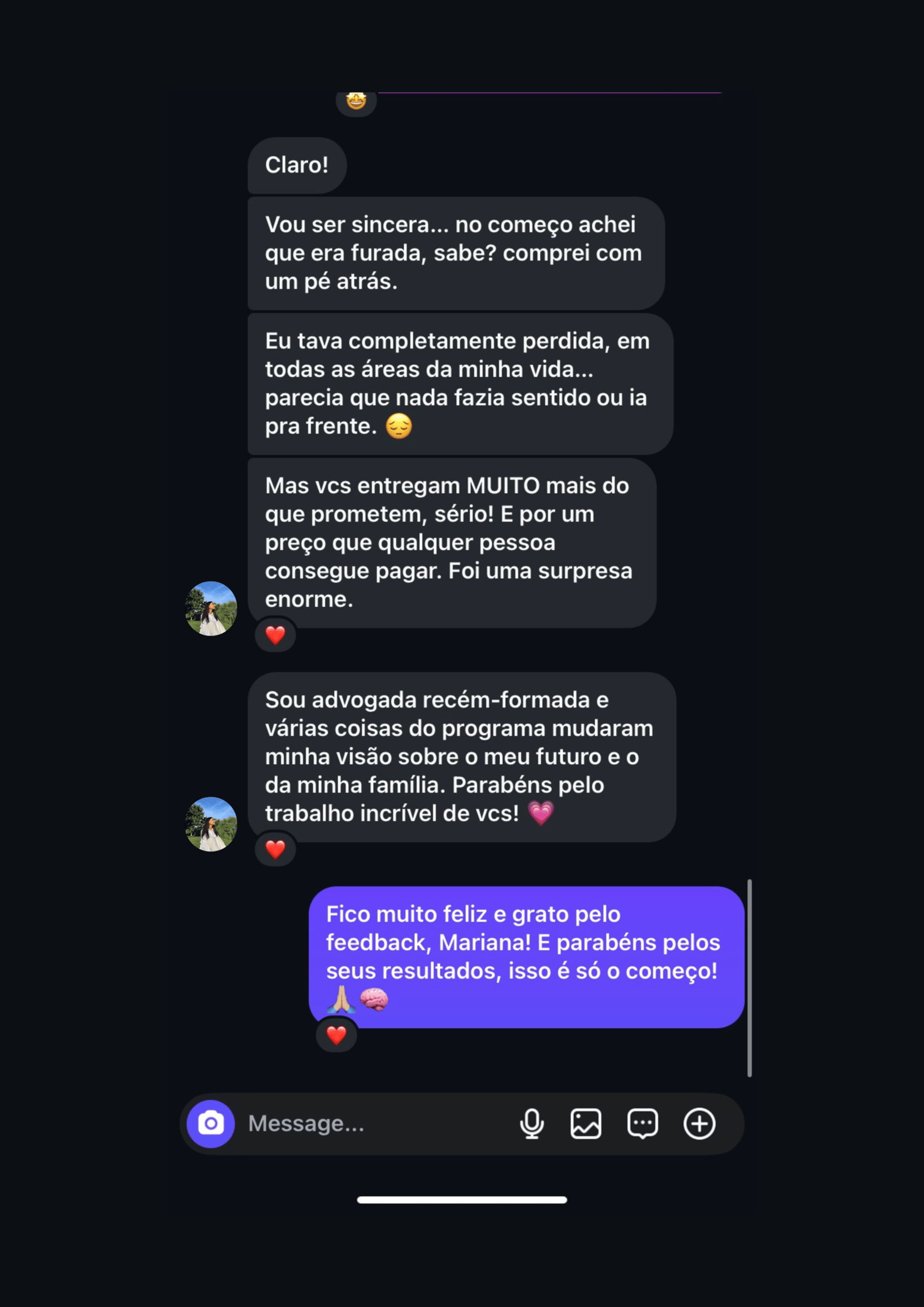View heart reaction under "trabalho incrível de vcs"

coord(275,849)
